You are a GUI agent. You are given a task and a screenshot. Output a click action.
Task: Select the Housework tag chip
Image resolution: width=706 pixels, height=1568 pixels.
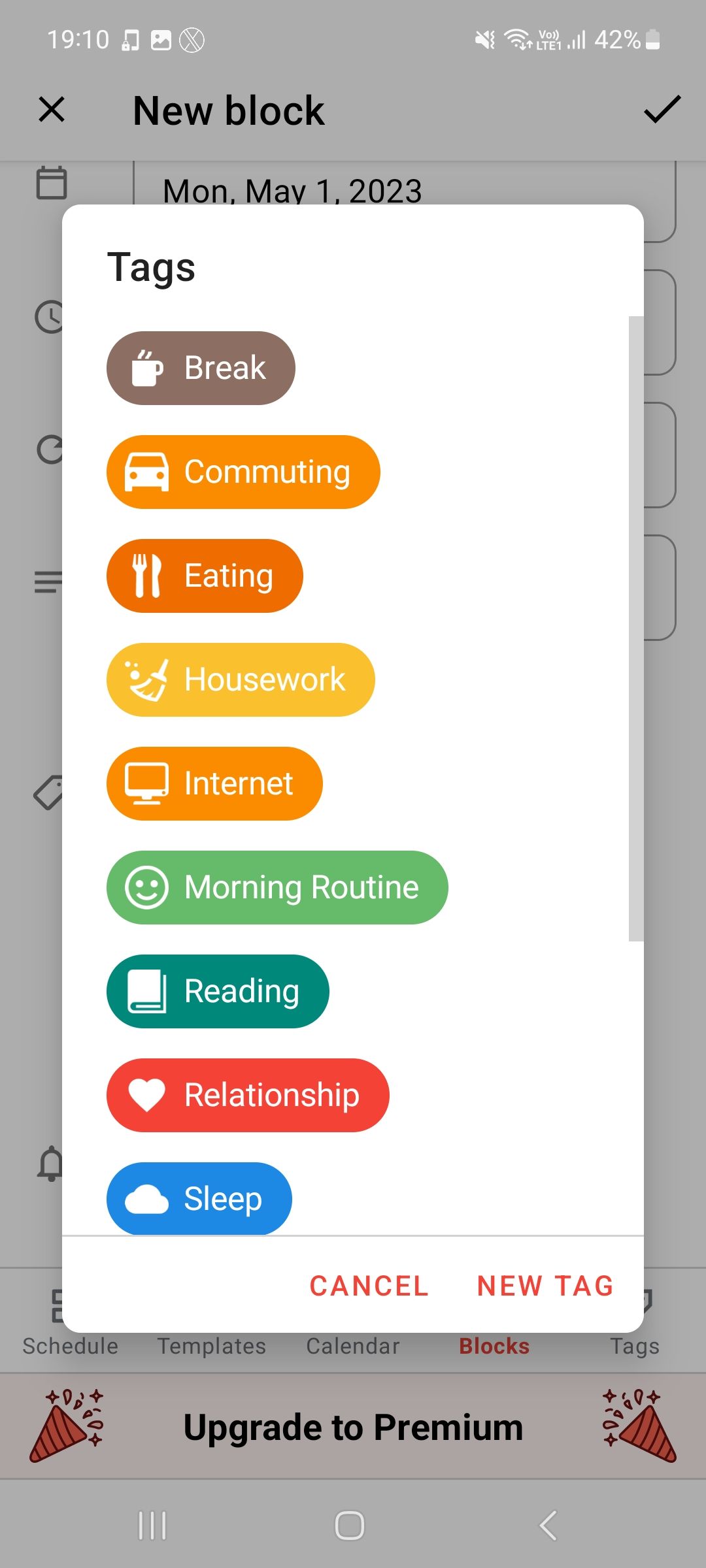point(241,679)
